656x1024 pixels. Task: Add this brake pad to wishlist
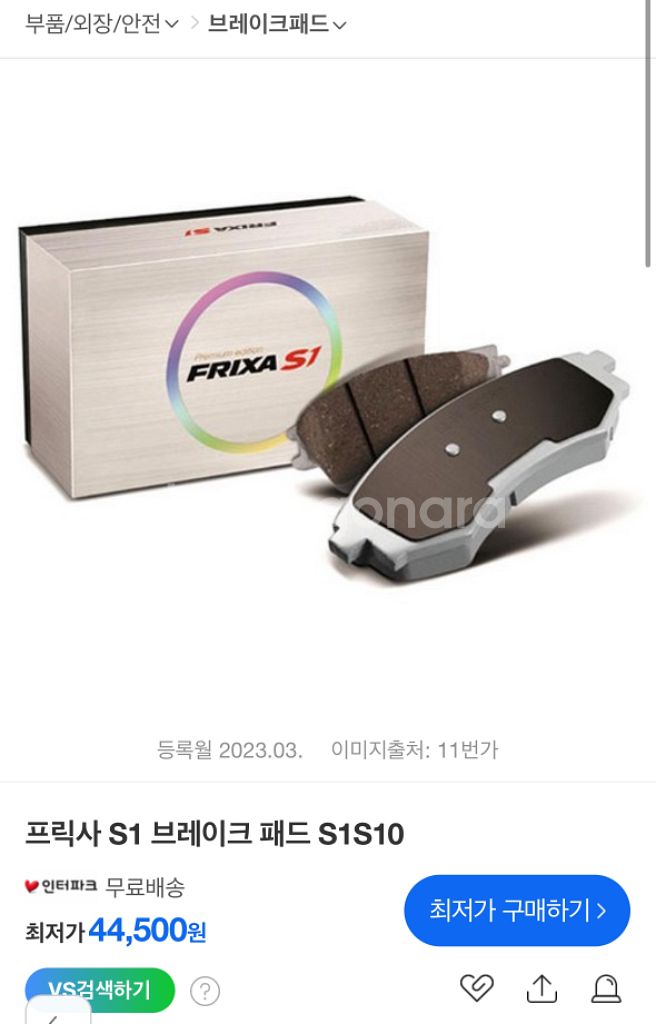(477, 988)
